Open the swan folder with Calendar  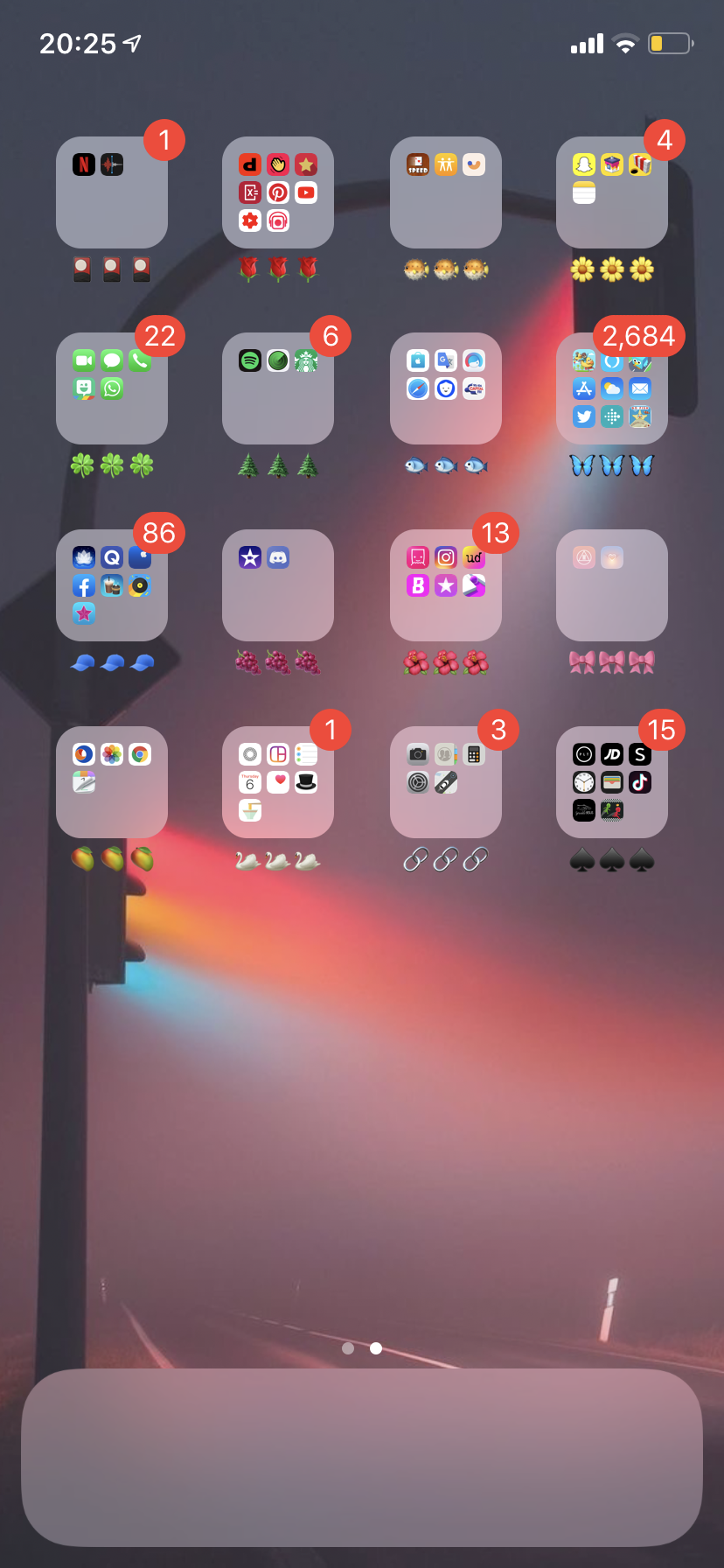278,782
